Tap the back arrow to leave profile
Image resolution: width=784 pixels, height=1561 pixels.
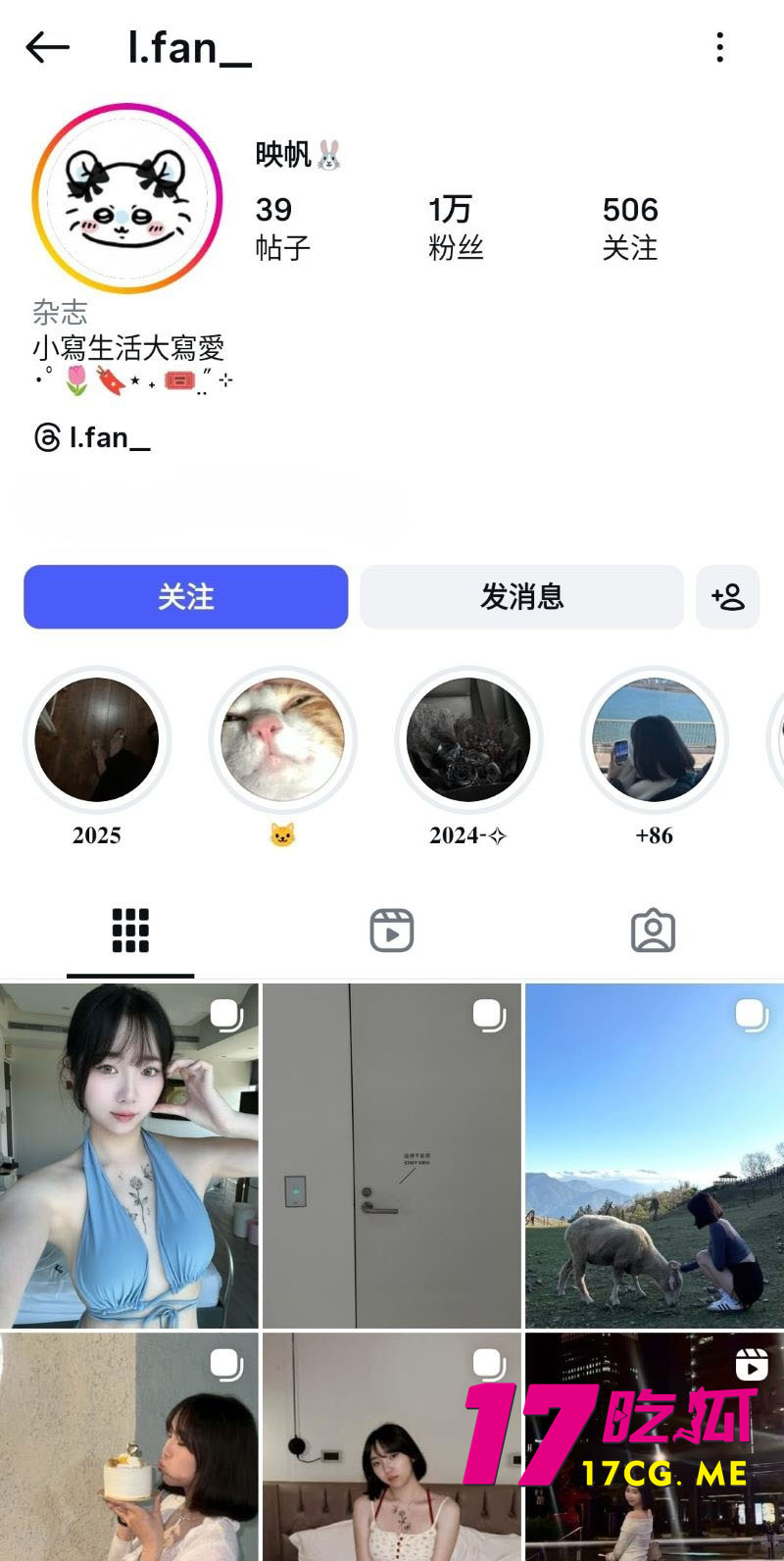47,45
